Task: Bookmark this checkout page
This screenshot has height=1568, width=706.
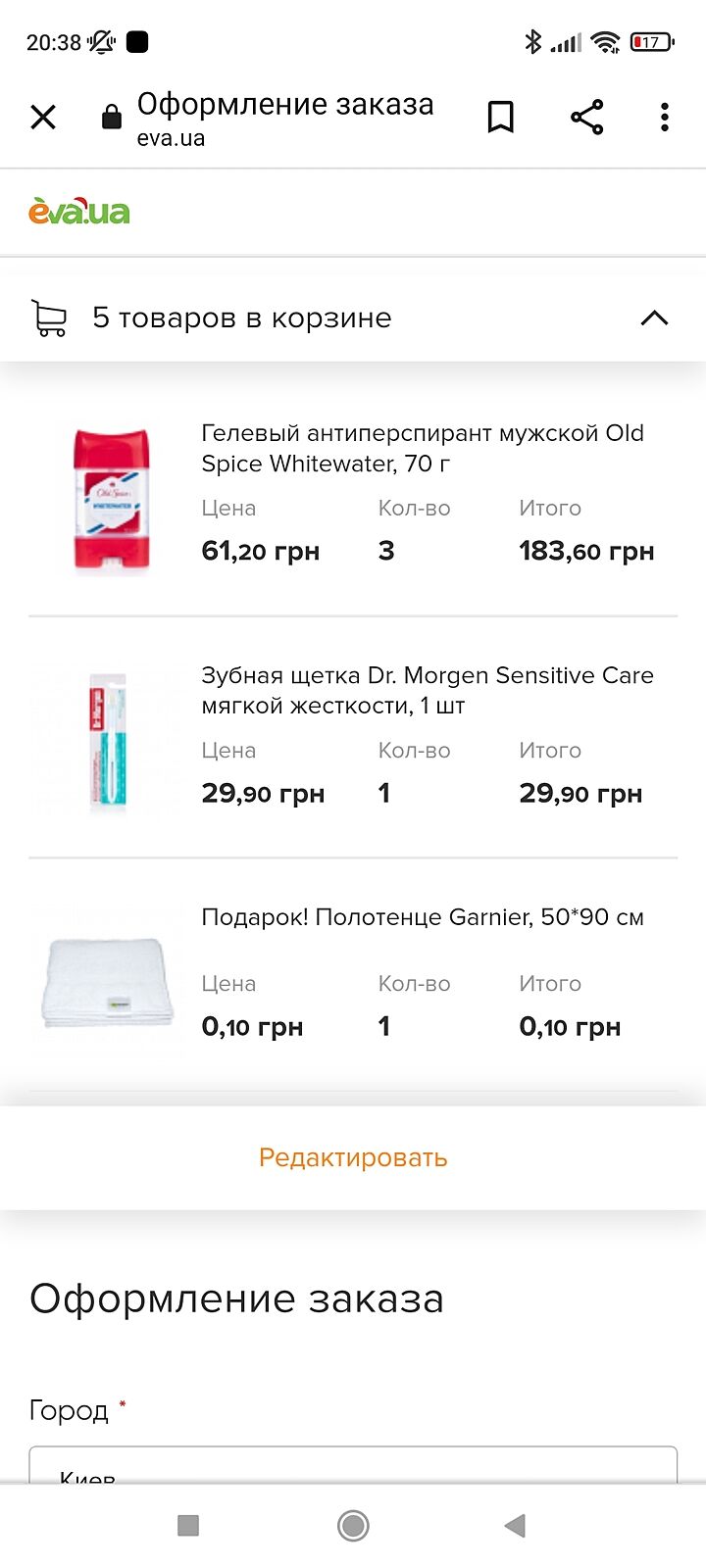Action: 500,118
